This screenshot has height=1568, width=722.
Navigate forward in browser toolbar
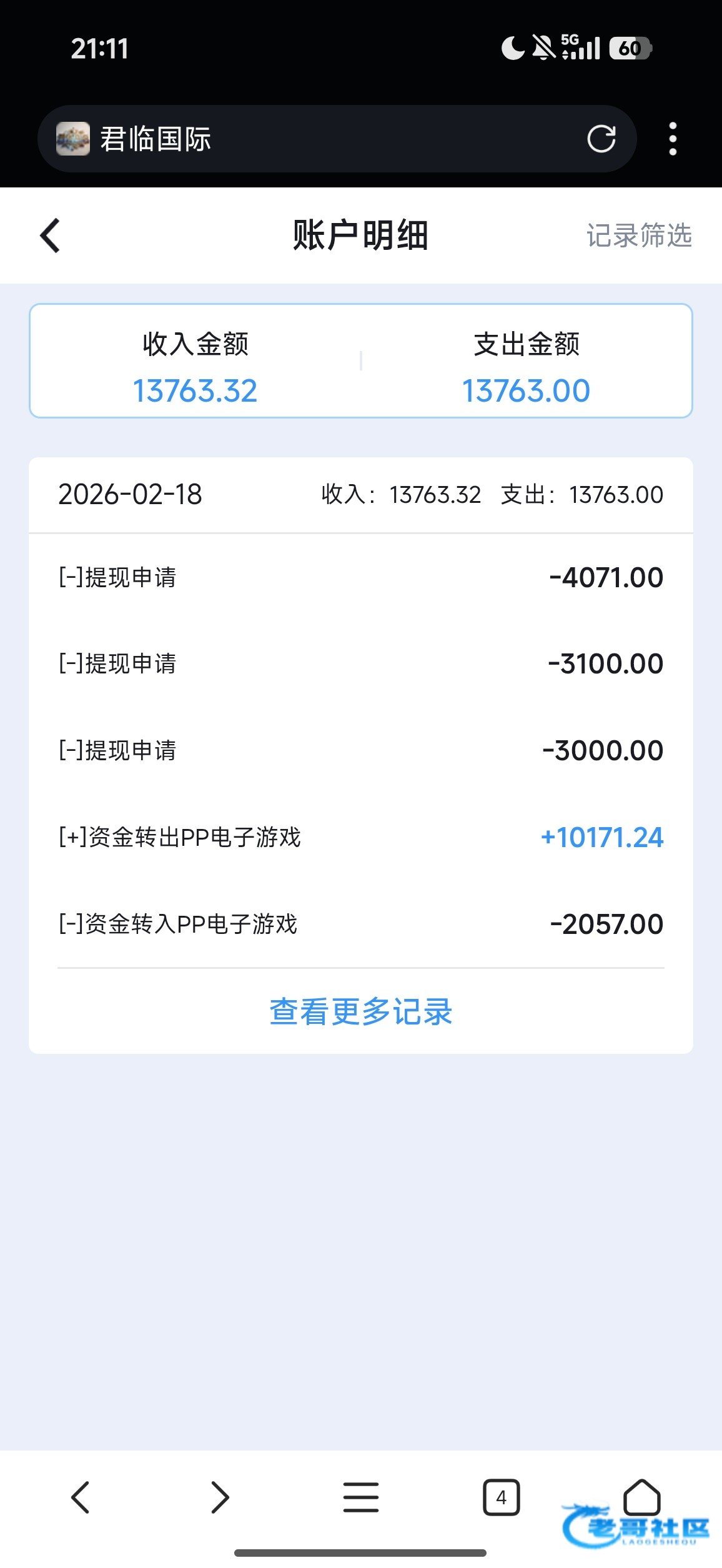point(220,1497)
